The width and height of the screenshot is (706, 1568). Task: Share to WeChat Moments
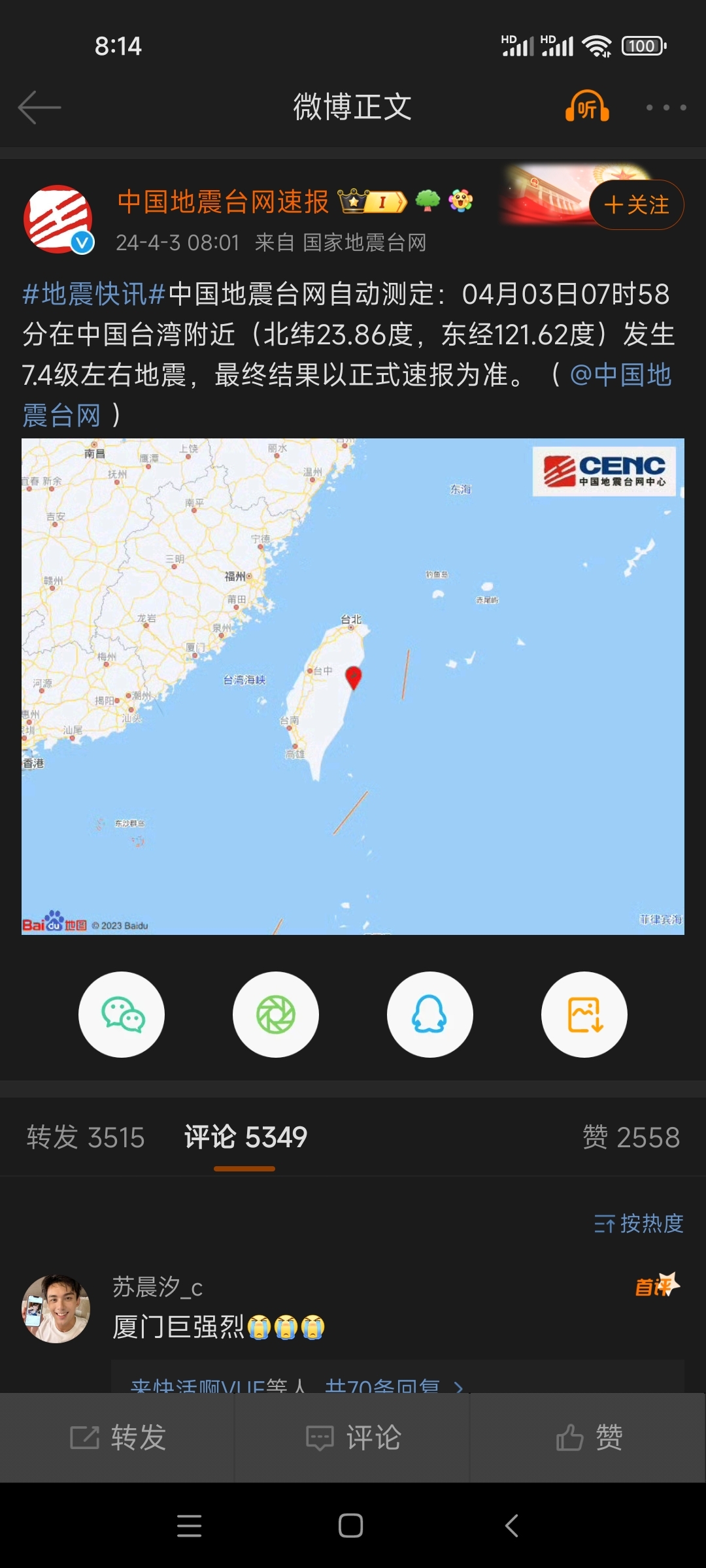click(x=276, y=1015)
